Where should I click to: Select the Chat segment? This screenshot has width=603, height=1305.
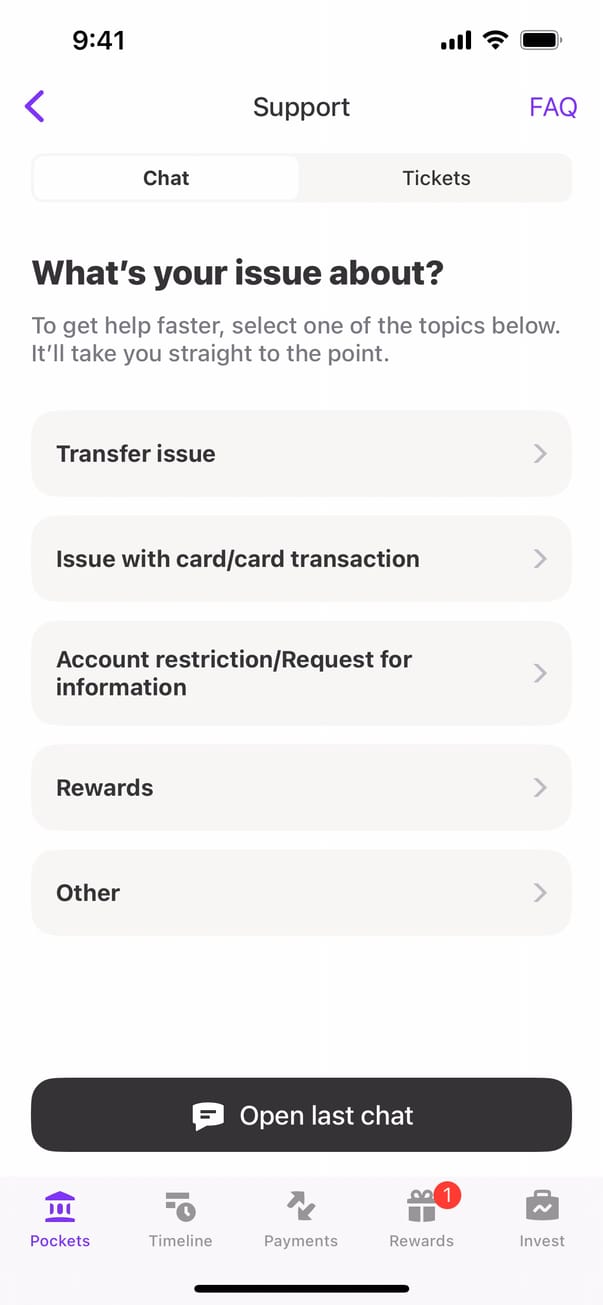click(x=166, y=178)
